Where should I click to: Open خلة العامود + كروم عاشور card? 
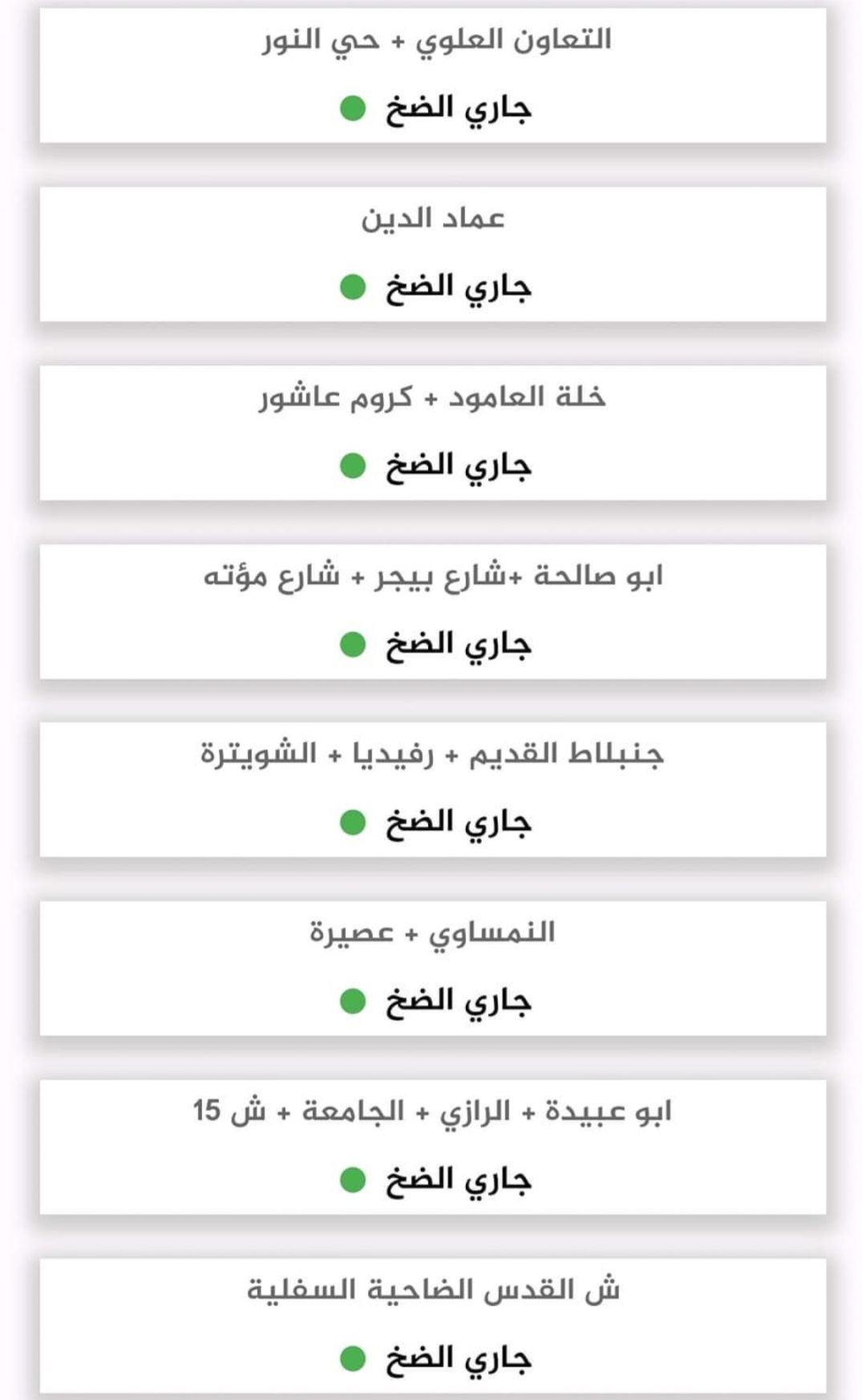point(433,433)
